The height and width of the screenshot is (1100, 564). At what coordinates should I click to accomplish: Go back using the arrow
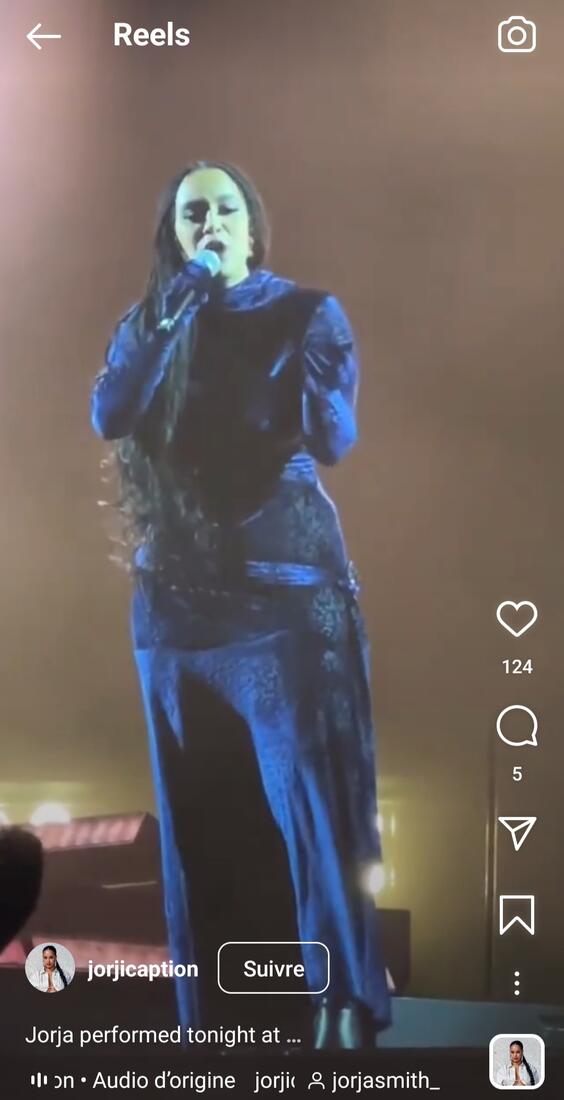pos(43,36)
